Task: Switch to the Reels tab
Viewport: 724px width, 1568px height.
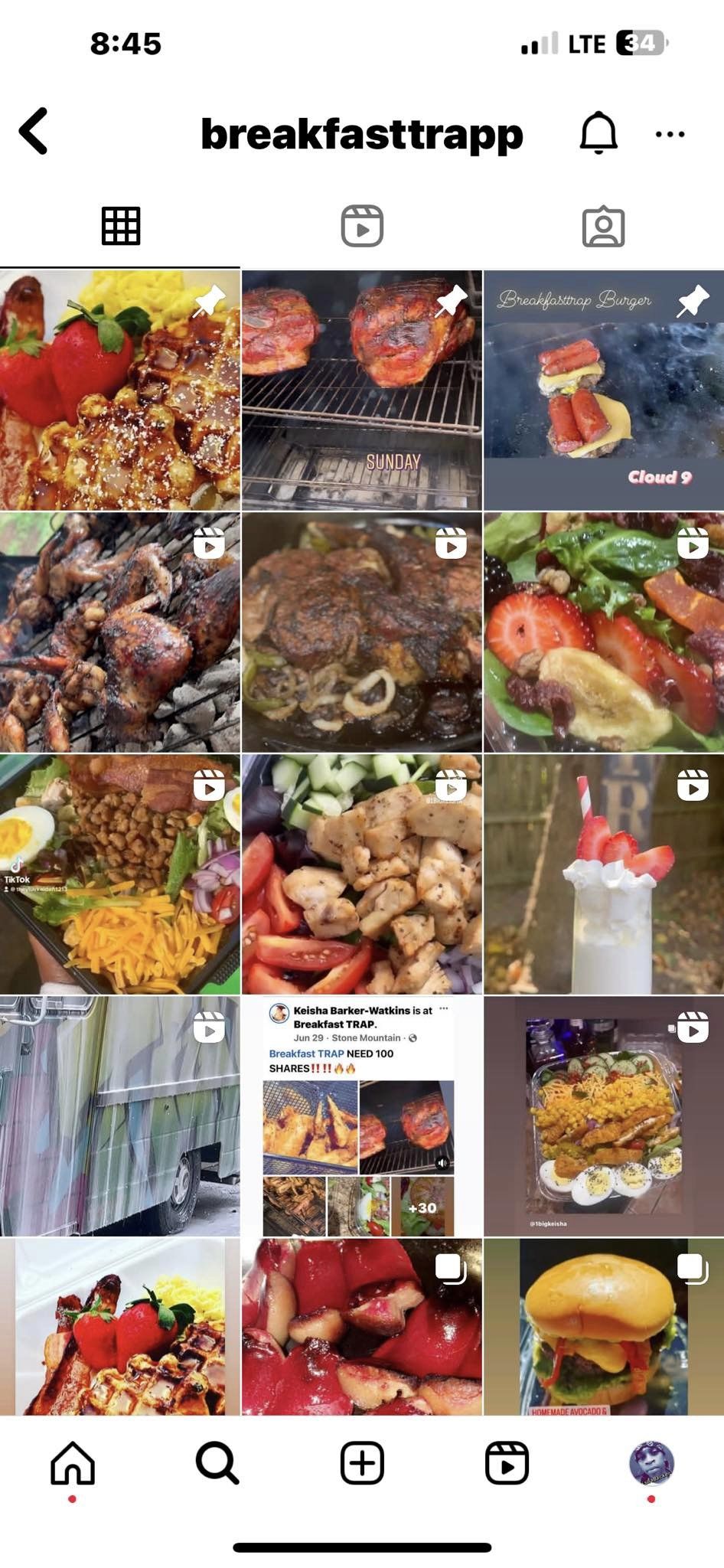Action: pyautogui.click(x=362, y=227)
